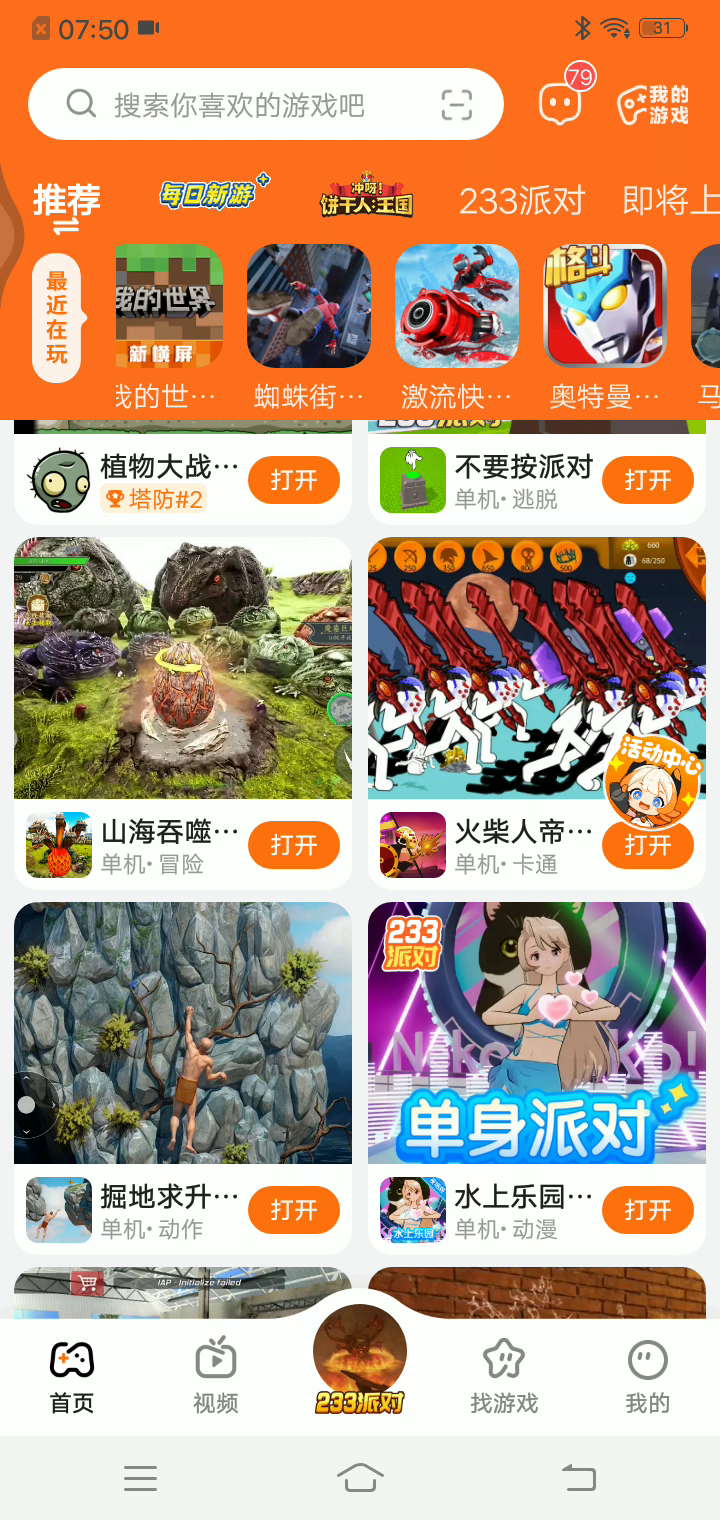
Task: Open the game search box
Action: tap(240, 104)
